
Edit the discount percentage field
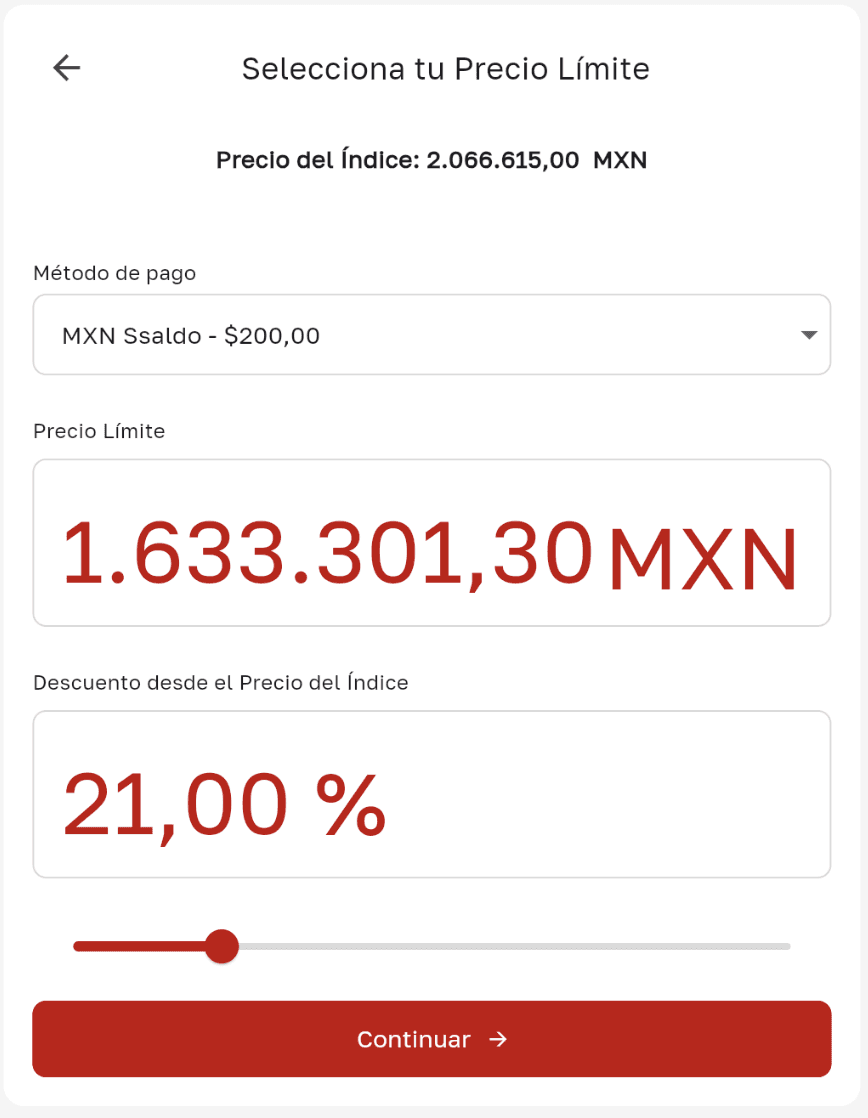point(431,795)
